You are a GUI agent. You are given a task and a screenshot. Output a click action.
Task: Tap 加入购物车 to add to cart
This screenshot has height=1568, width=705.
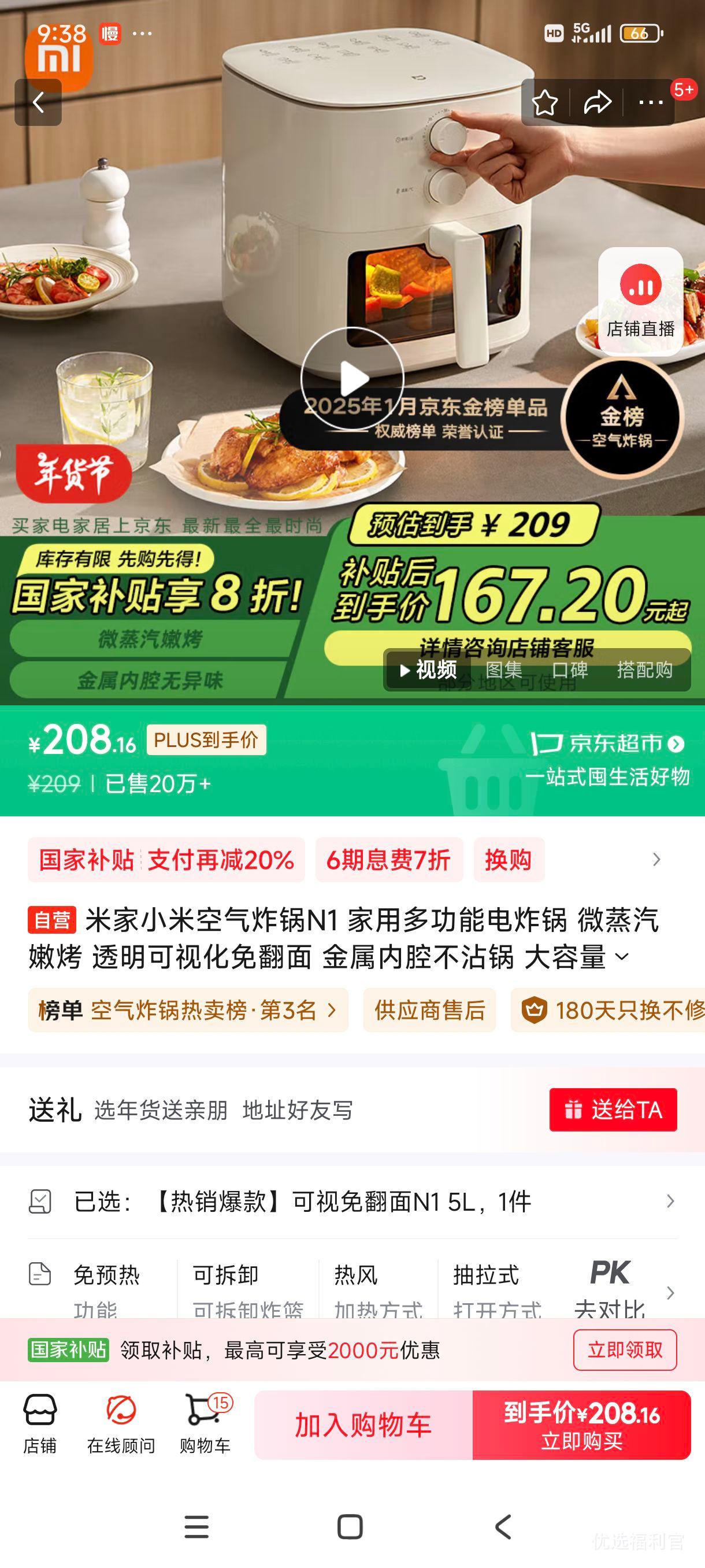pos(362,1425)
